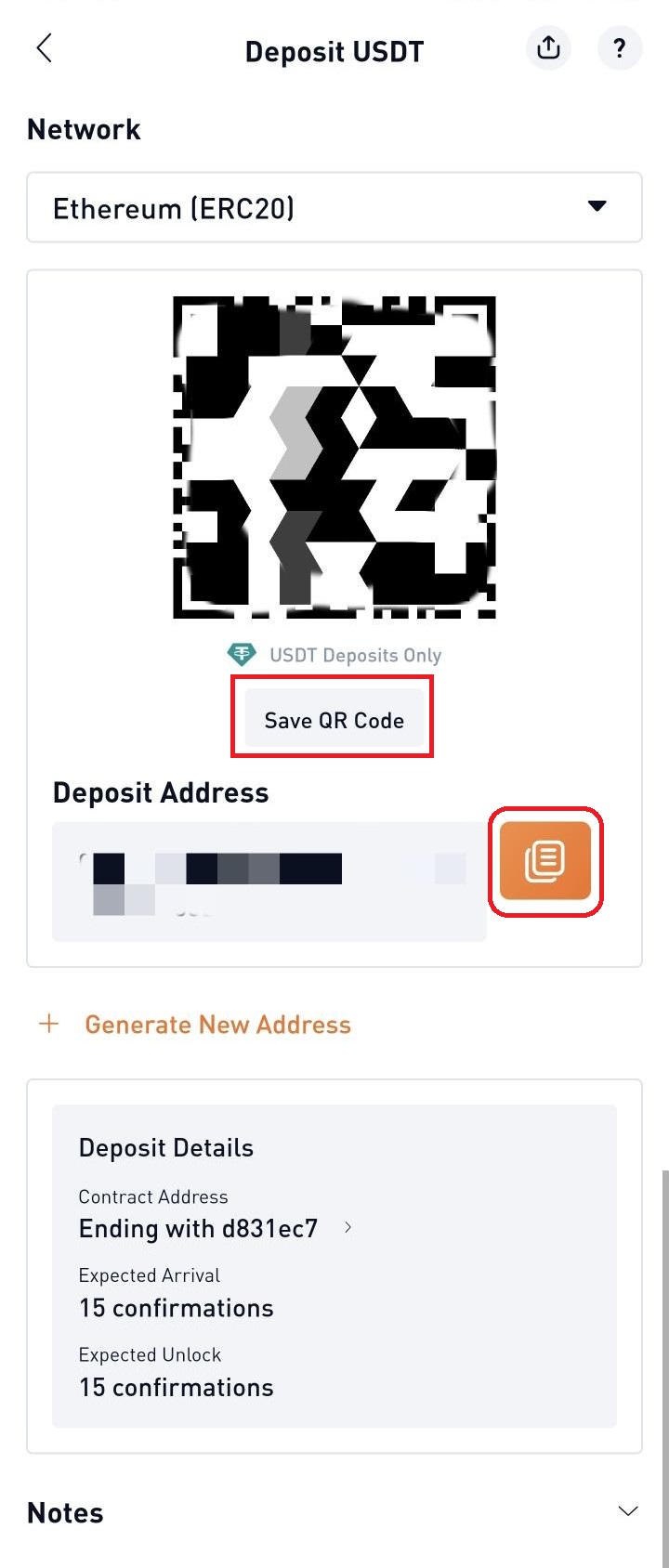Open the Ethereum (ERC20) network dropdown
669x1568 pixels.
[x=334, y=208]
